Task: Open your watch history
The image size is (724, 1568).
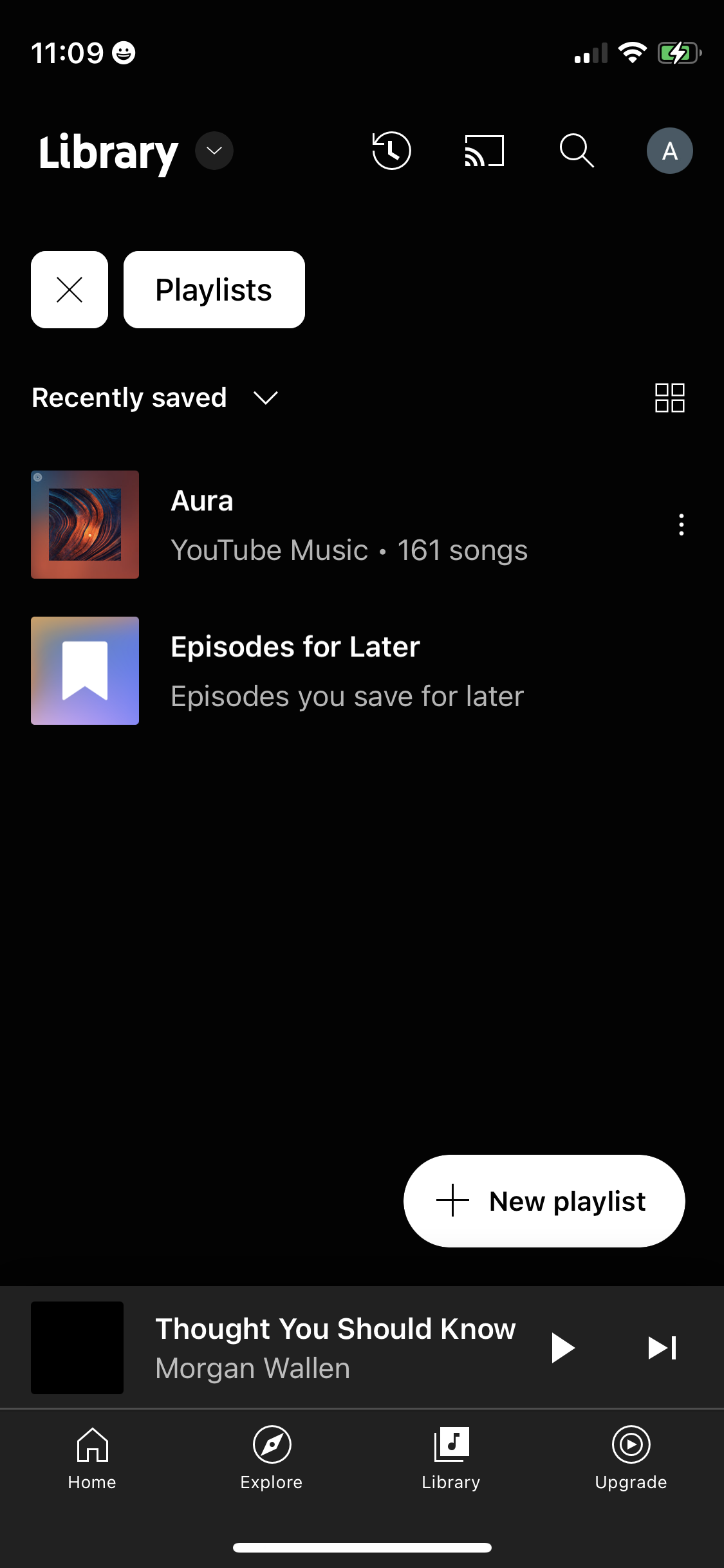Action: point(391,150)
